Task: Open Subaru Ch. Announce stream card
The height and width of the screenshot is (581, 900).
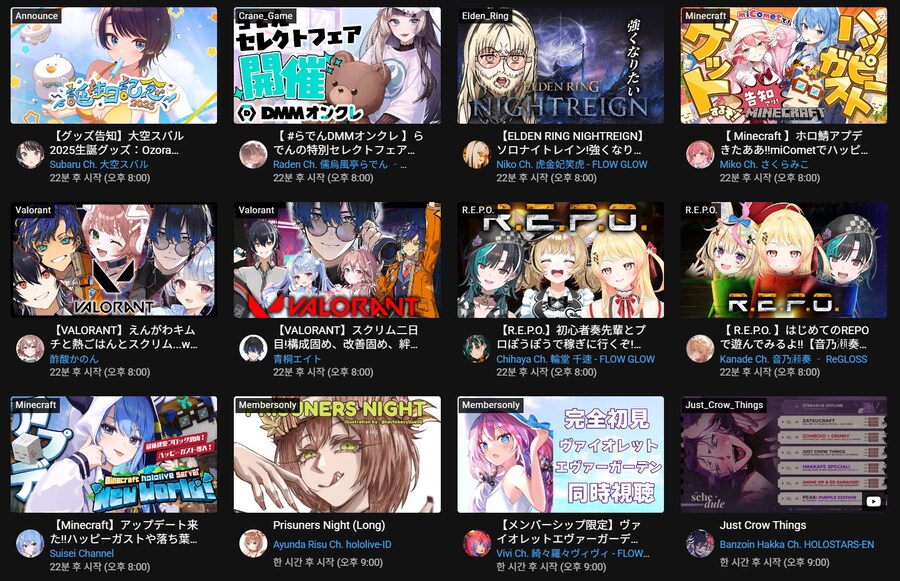Action: click(114, 66)
